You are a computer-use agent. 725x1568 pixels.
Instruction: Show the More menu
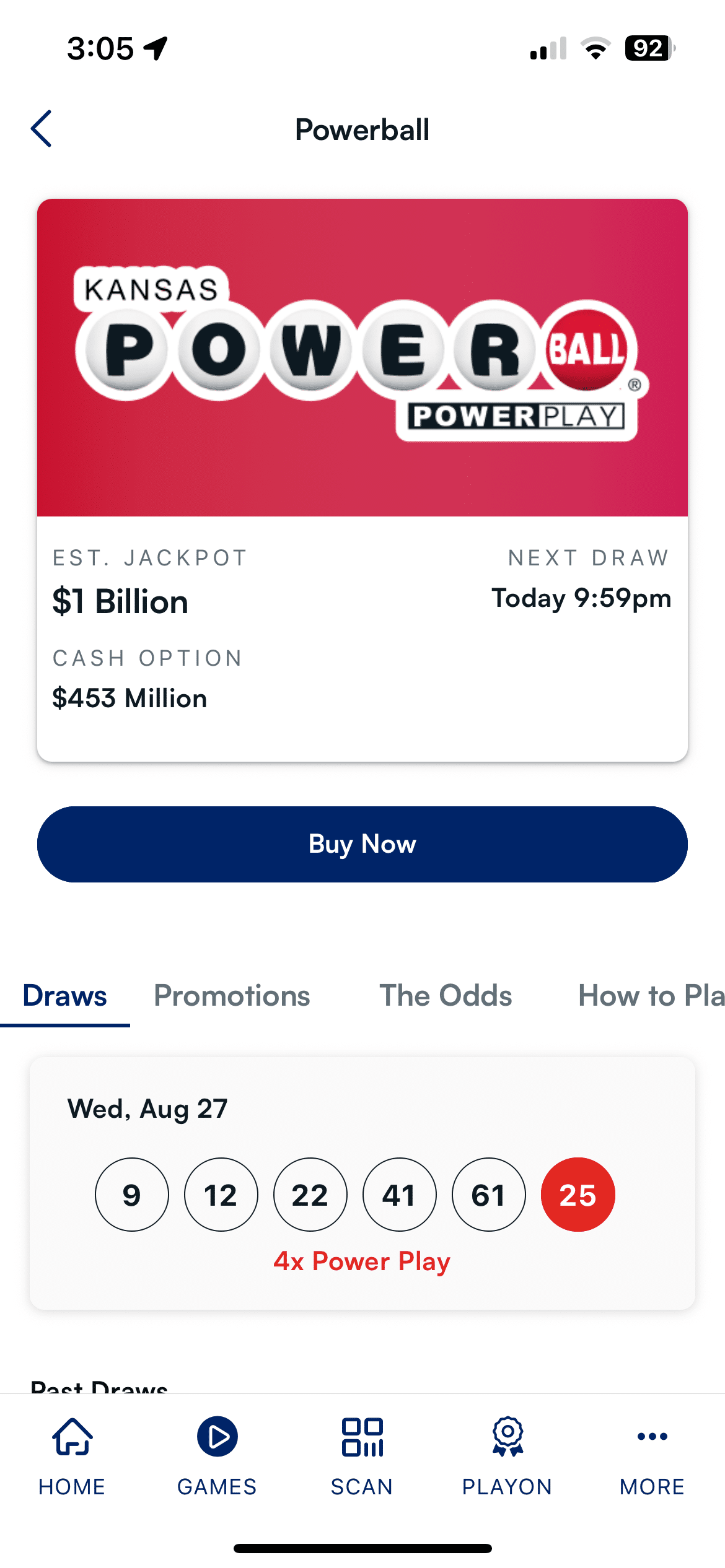tap(652, 1457)
